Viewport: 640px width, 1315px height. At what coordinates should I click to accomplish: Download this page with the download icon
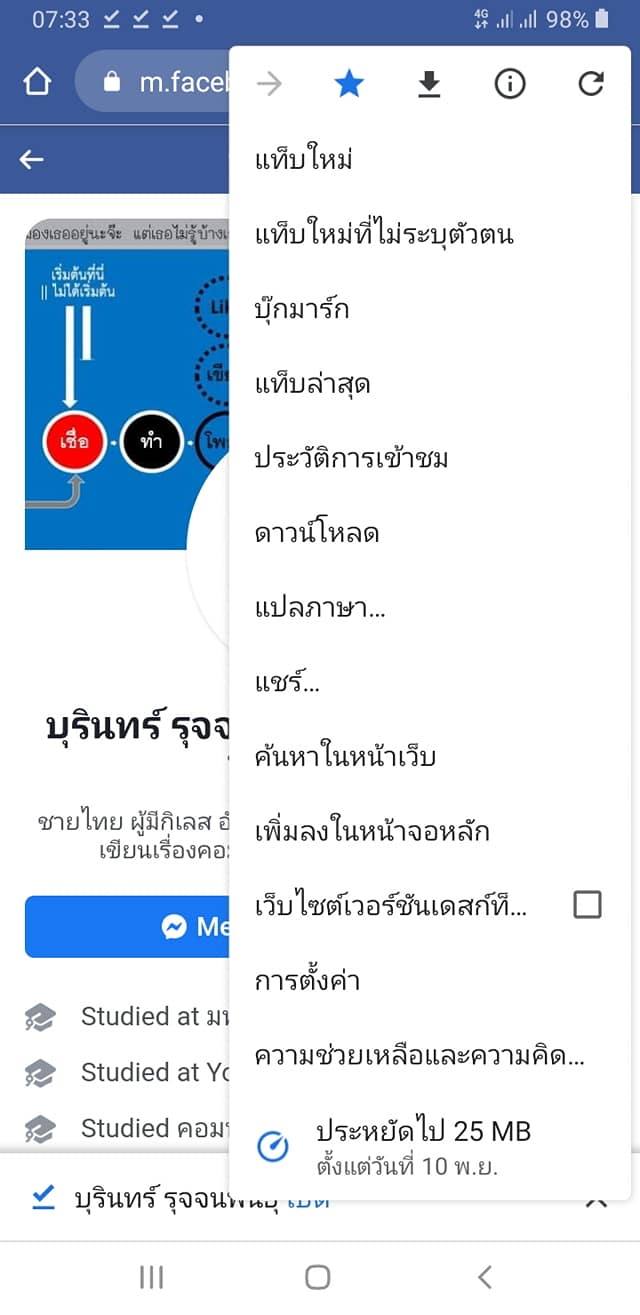[x=429, y=85]
